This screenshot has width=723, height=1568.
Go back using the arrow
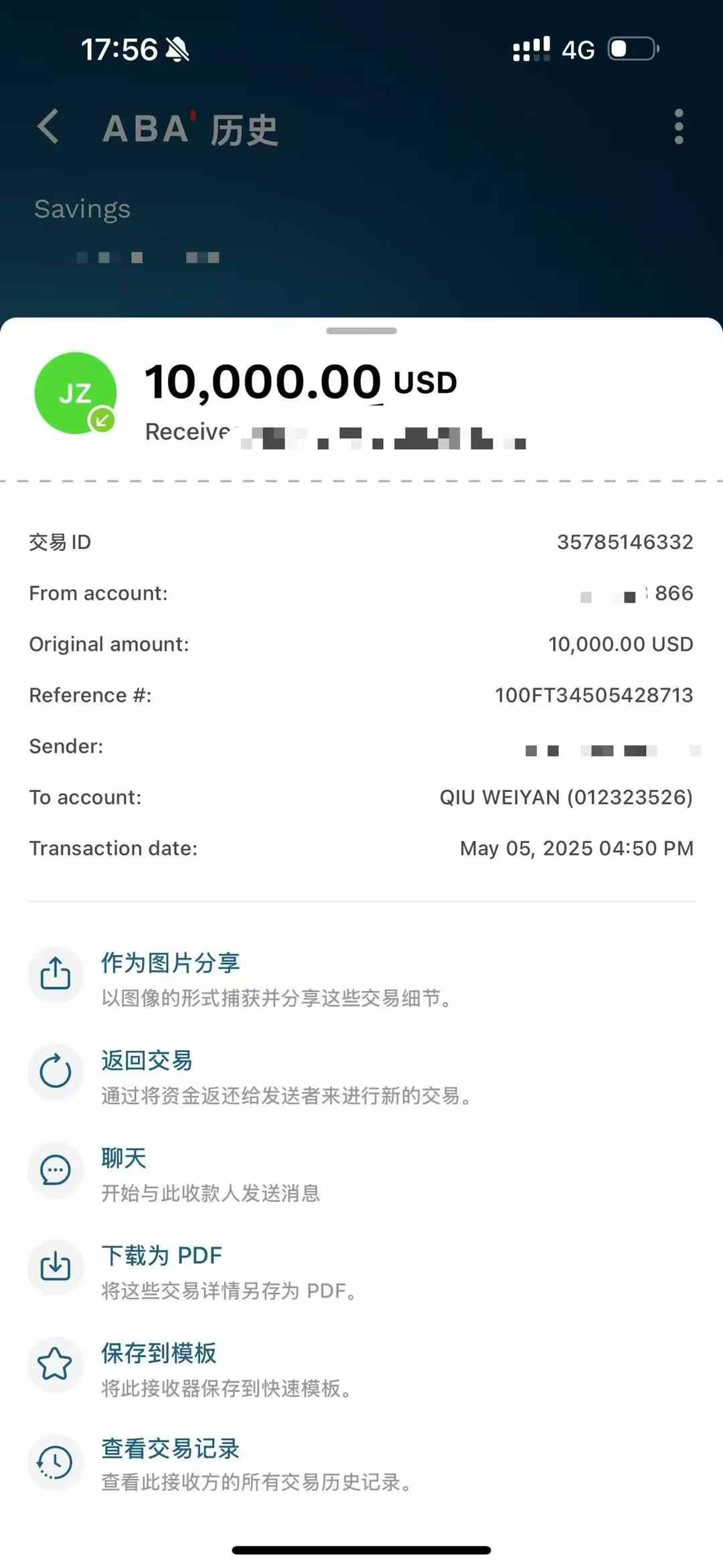pyautogui.click(x=48, y=127)
